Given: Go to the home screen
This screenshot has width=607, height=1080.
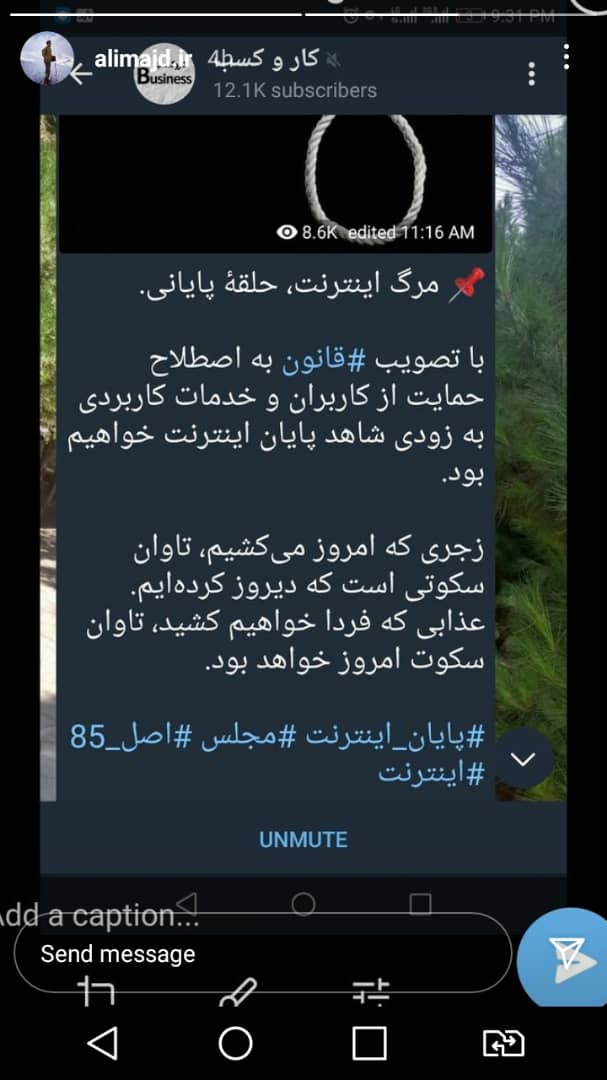Looking at the screenshot, I should click(236, 1043).
